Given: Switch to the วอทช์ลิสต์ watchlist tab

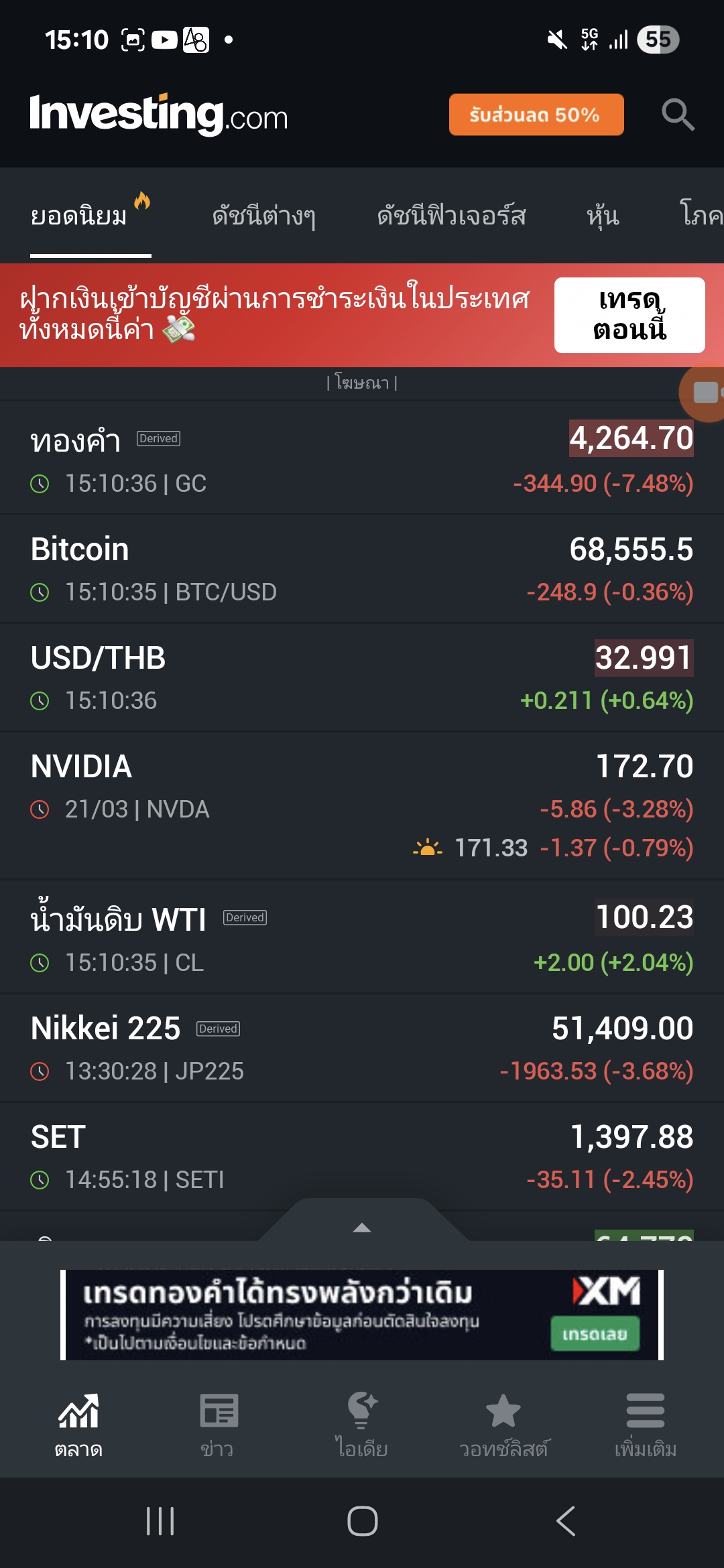Looking at the screenshot, I should click(x=503, y=1425).
